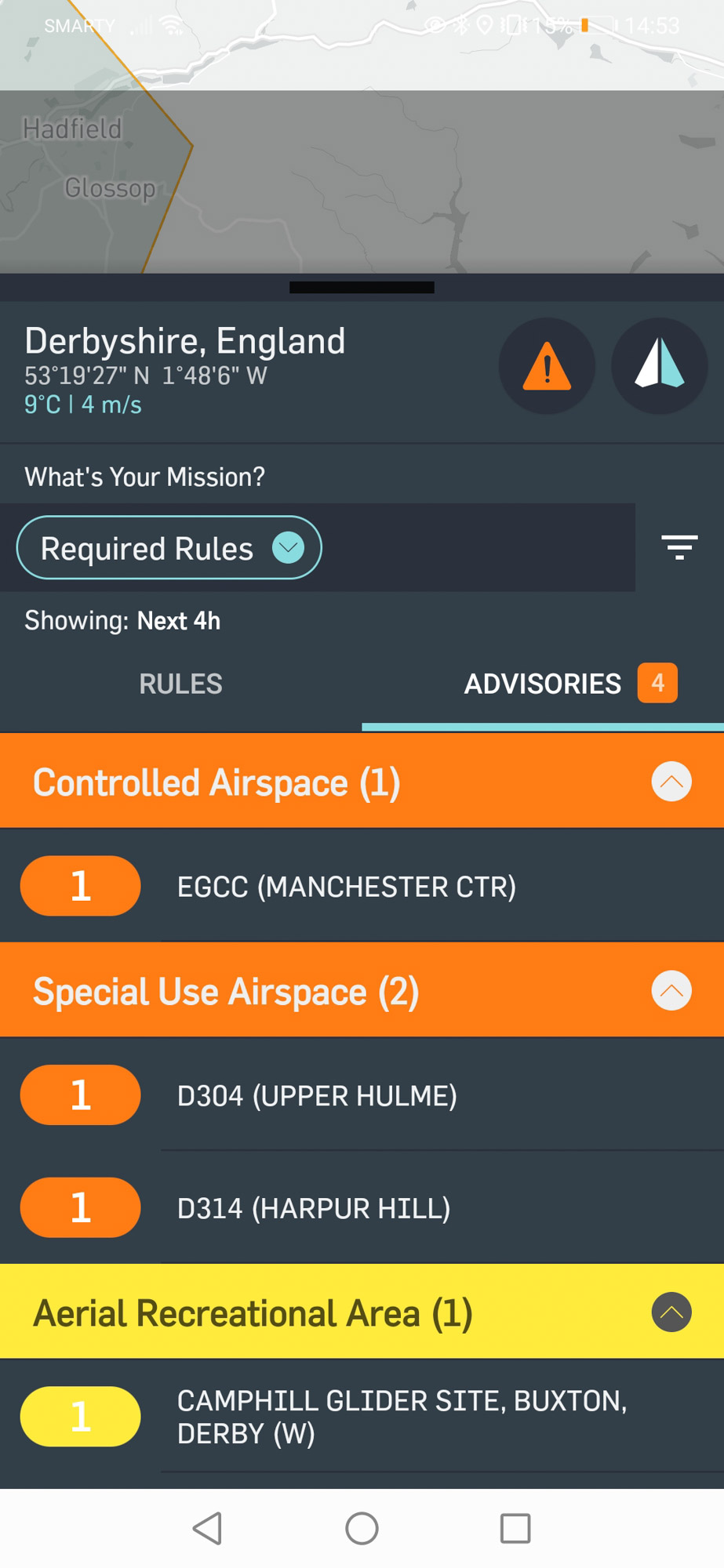Open EGCC (Manchester CTR) advisory

coord(362,886)
